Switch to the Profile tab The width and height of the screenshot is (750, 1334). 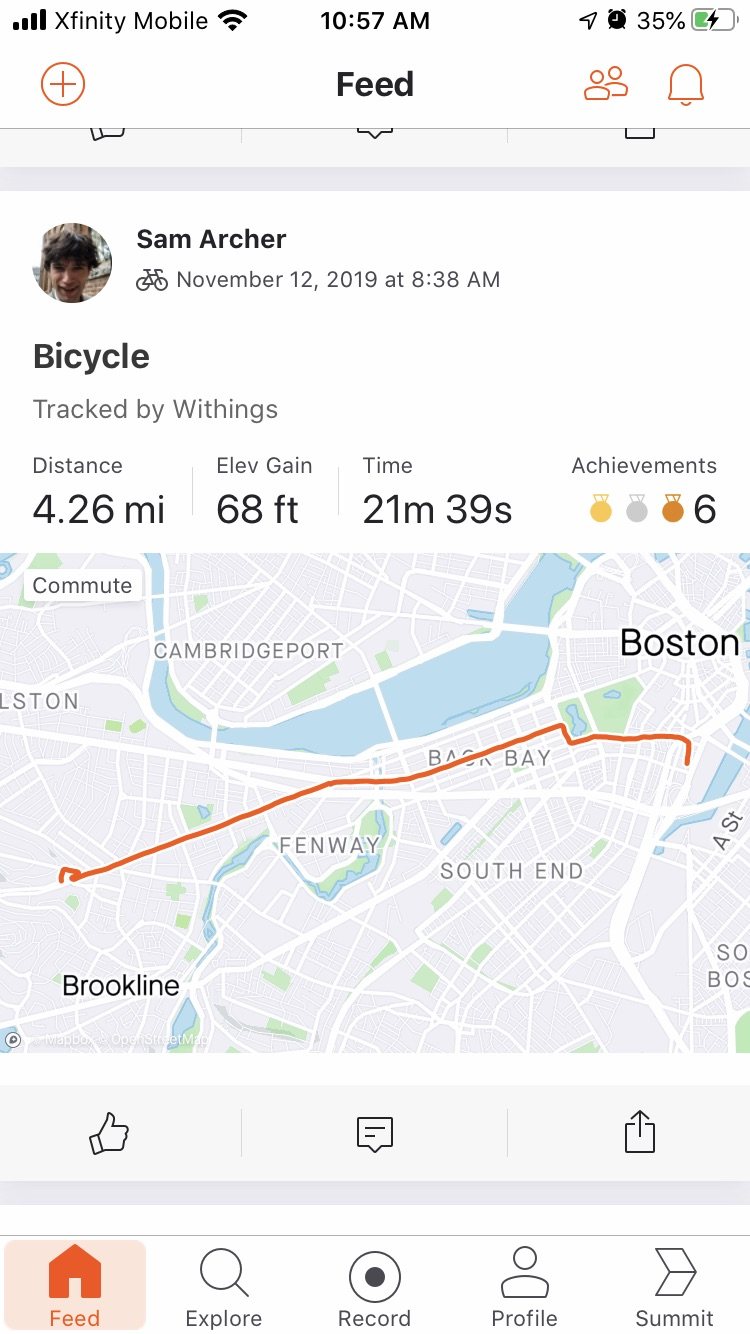tap(524, 1287)
